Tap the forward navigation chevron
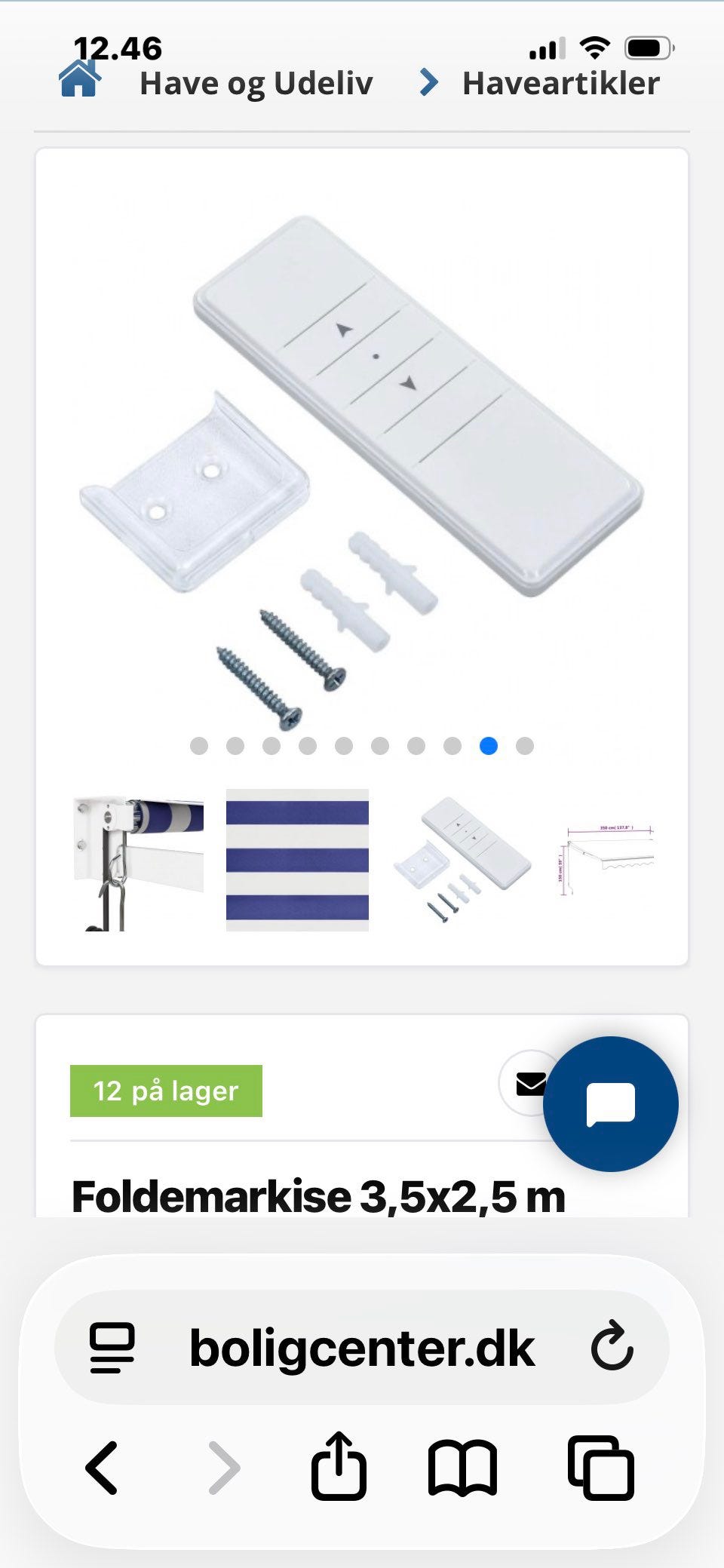Viewport: 724px width, 1568px height. (x=225, y=1463)
